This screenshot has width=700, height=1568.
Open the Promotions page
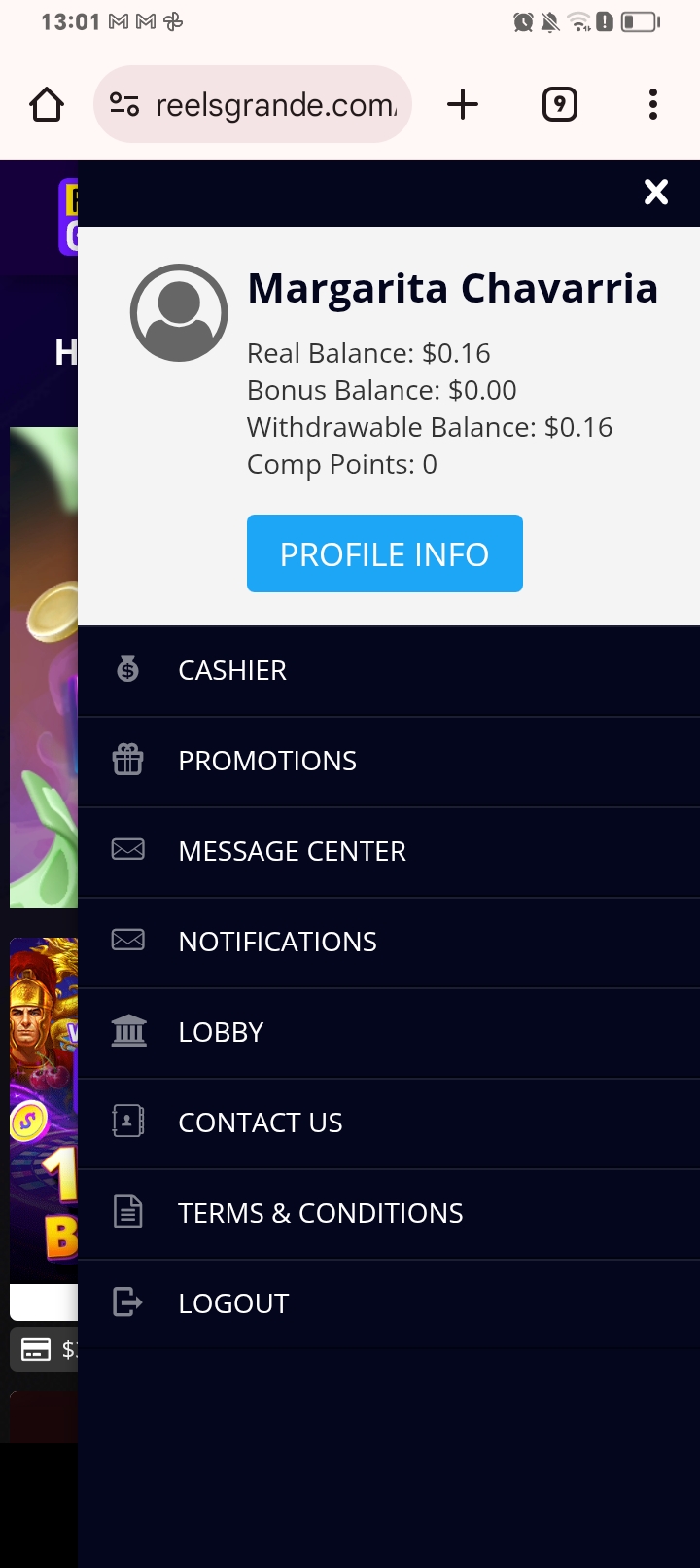pyautogui.click(x=267, y=761)
